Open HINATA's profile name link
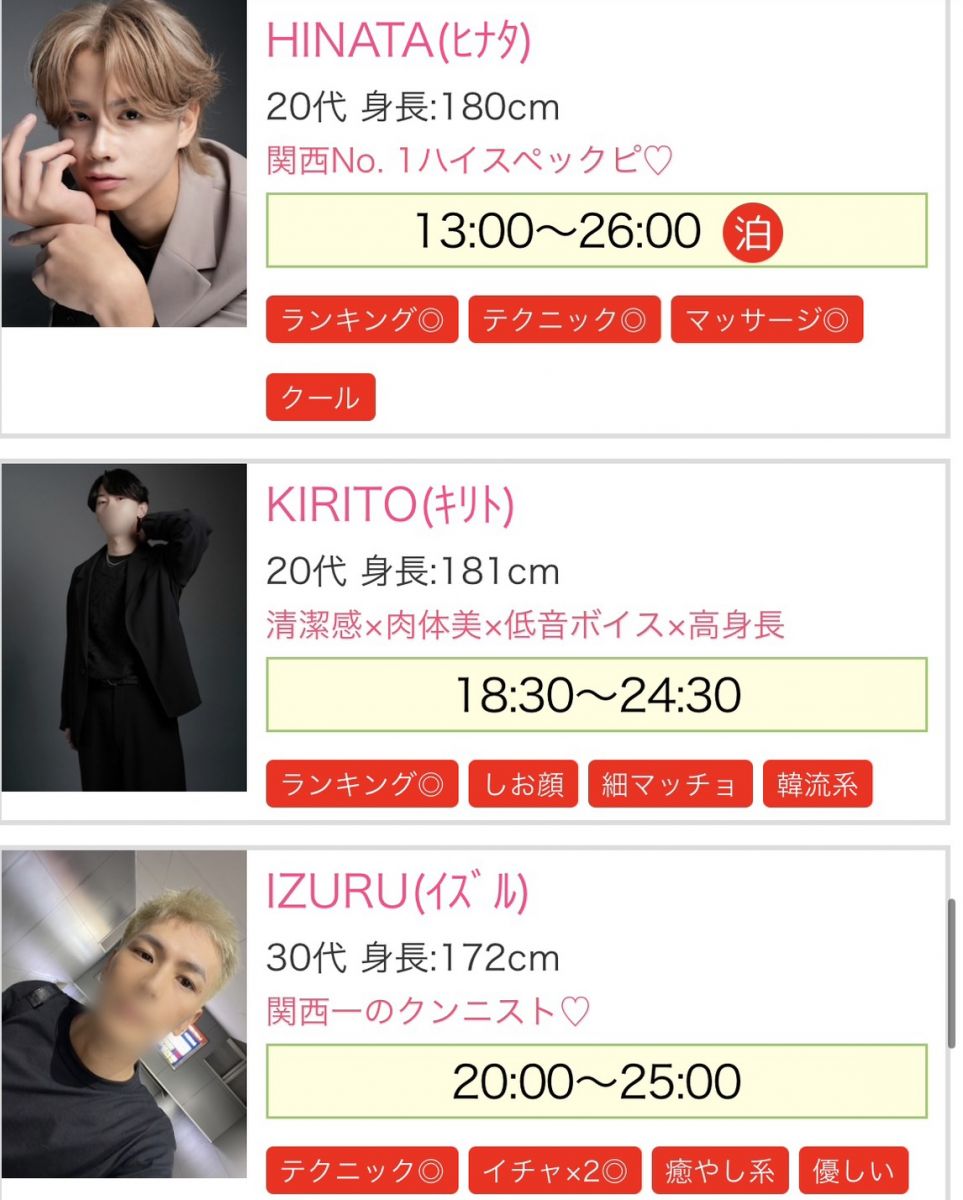The height and width of the screenshot is (1200, 963). click(398, 41)
